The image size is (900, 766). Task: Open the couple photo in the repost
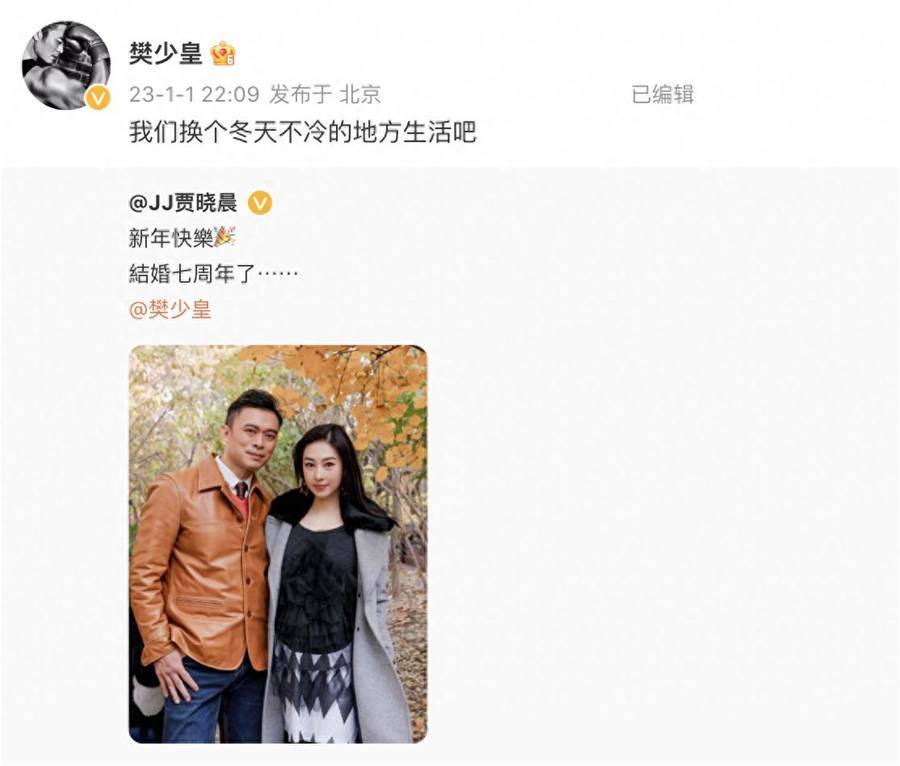[x=278, y=543]
